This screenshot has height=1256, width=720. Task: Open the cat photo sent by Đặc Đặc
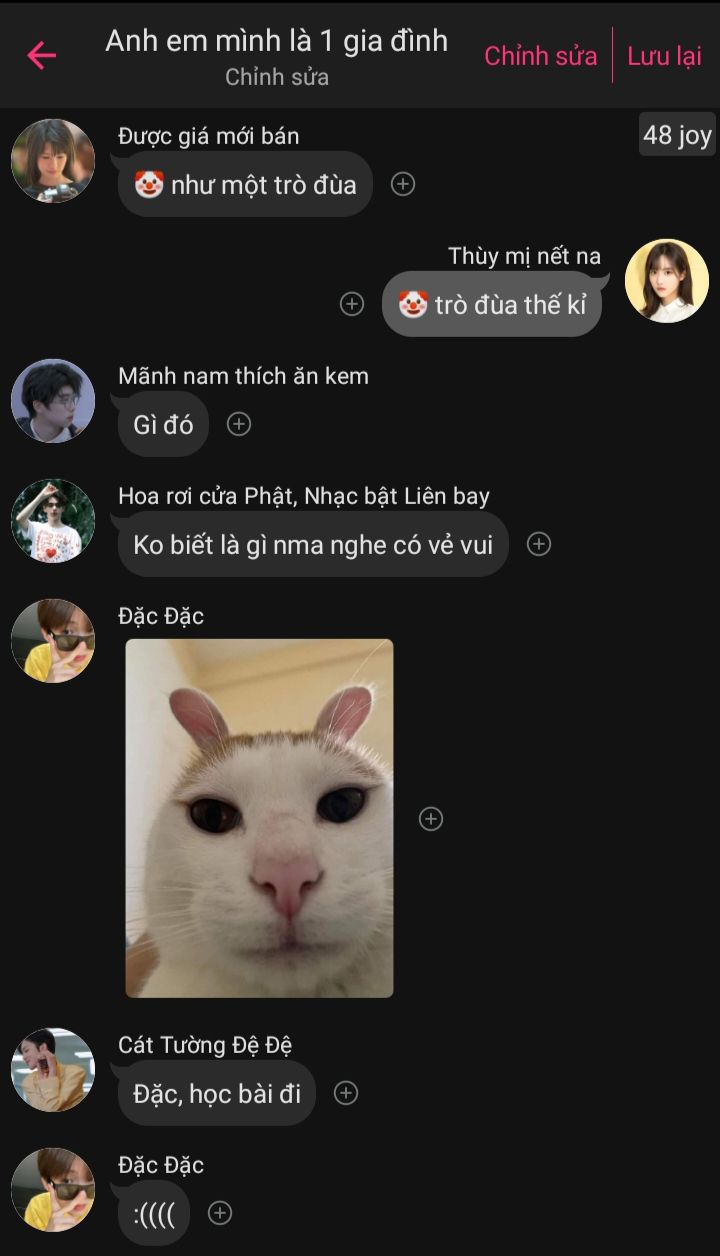click(259, 818)
